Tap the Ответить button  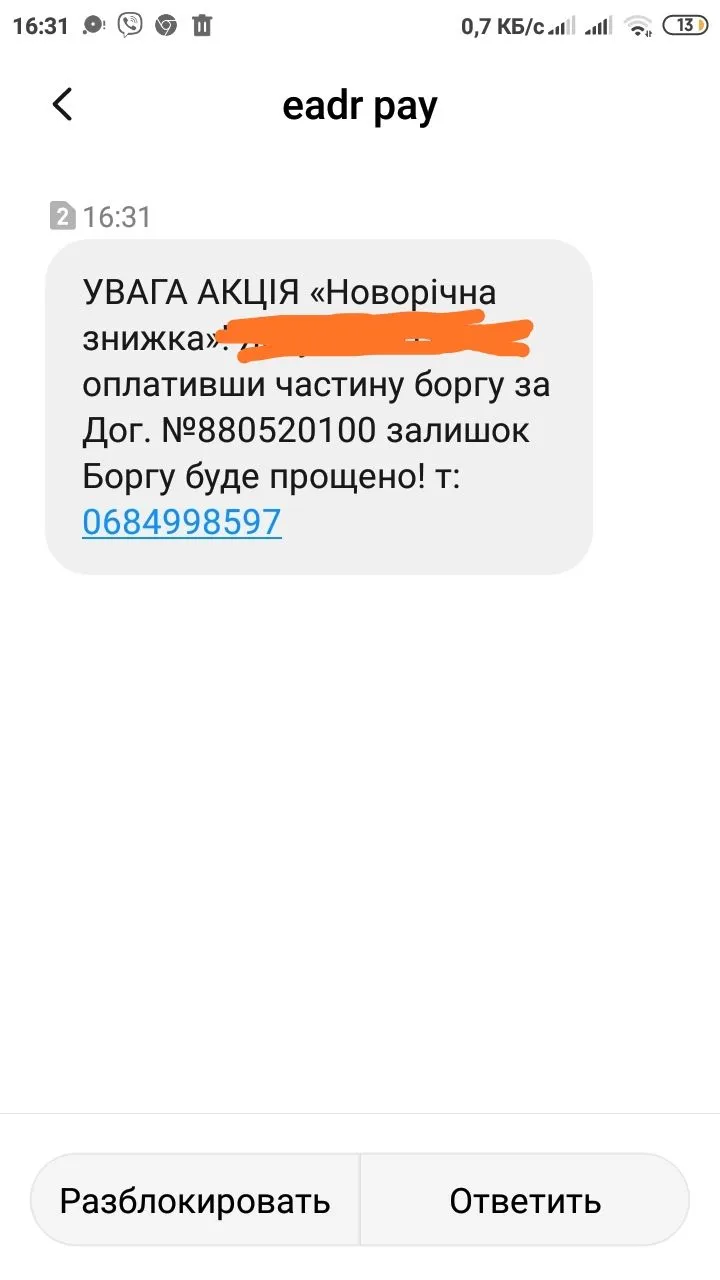tap(525, 1200)
